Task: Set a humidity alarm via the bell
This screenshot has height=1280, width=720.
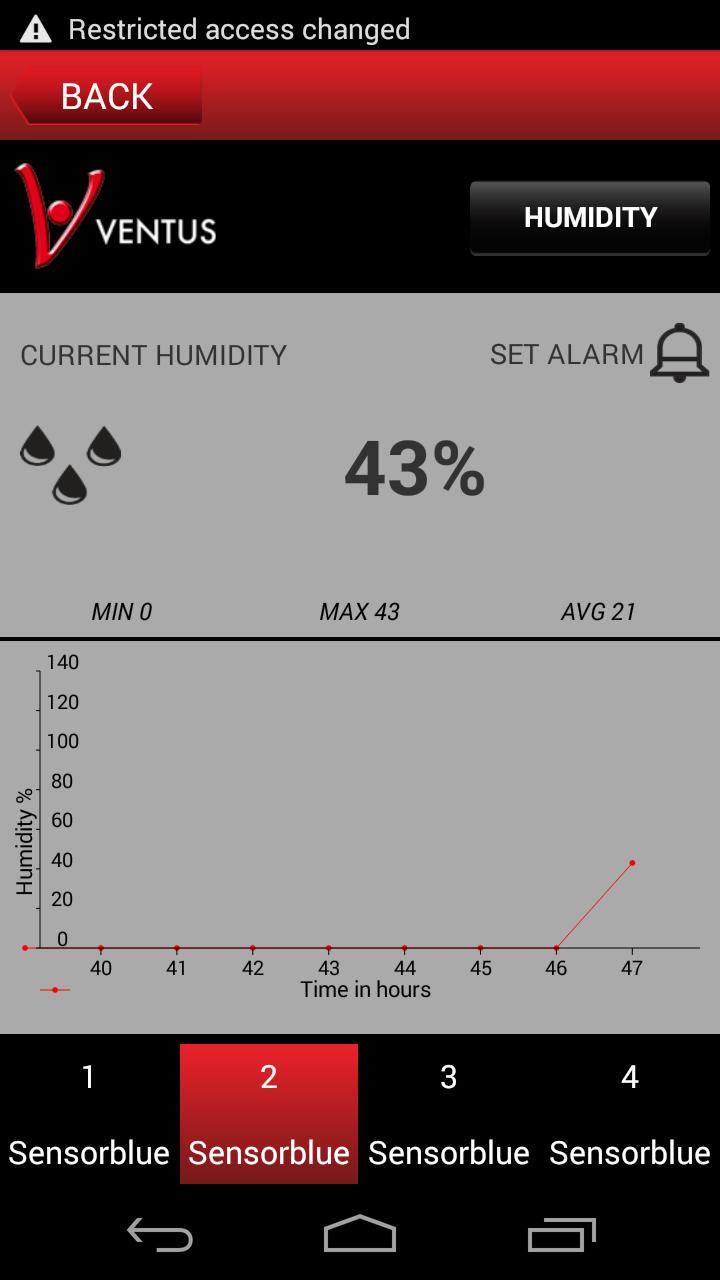Action: click(679, 353)
